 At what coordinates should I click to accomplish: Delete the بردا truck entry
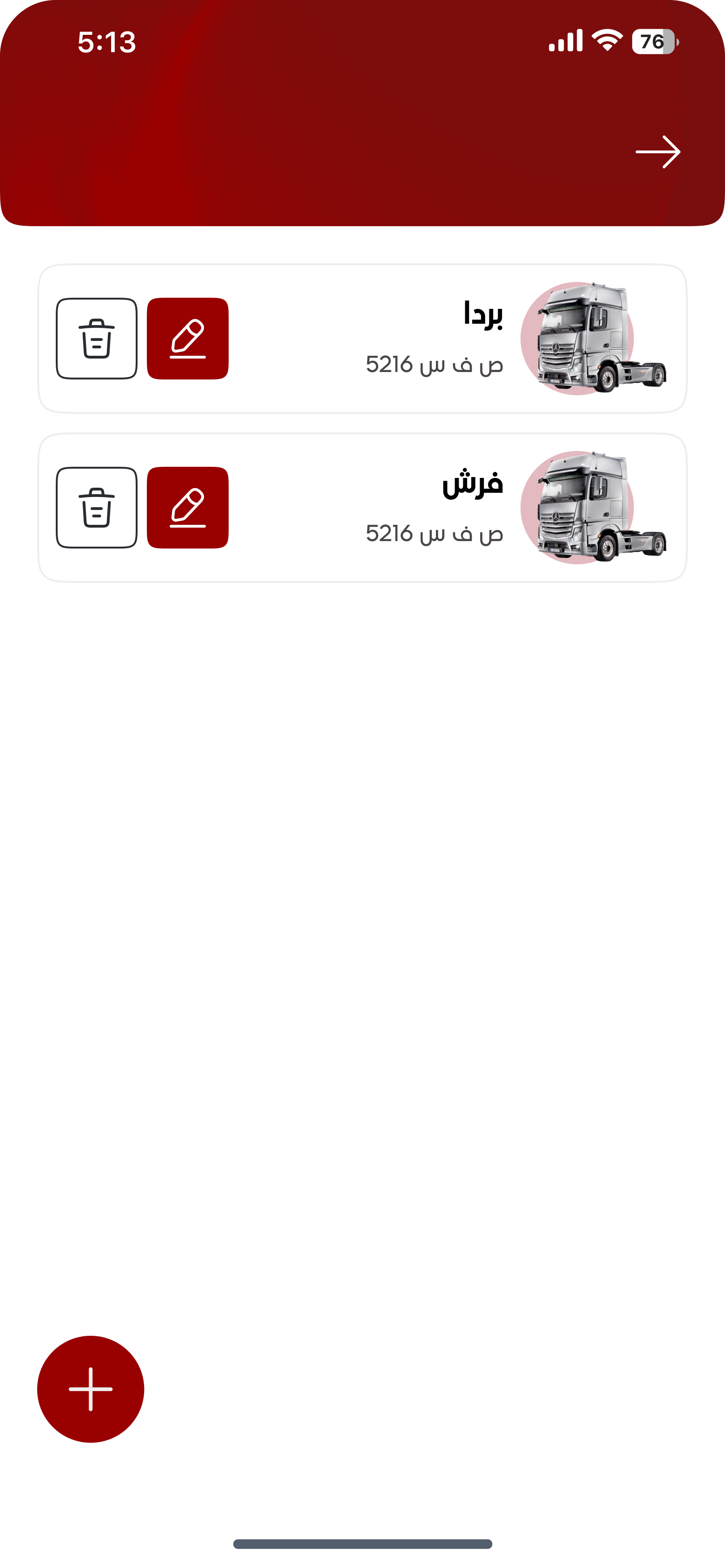pyautogui.click(x=97, y=339)
